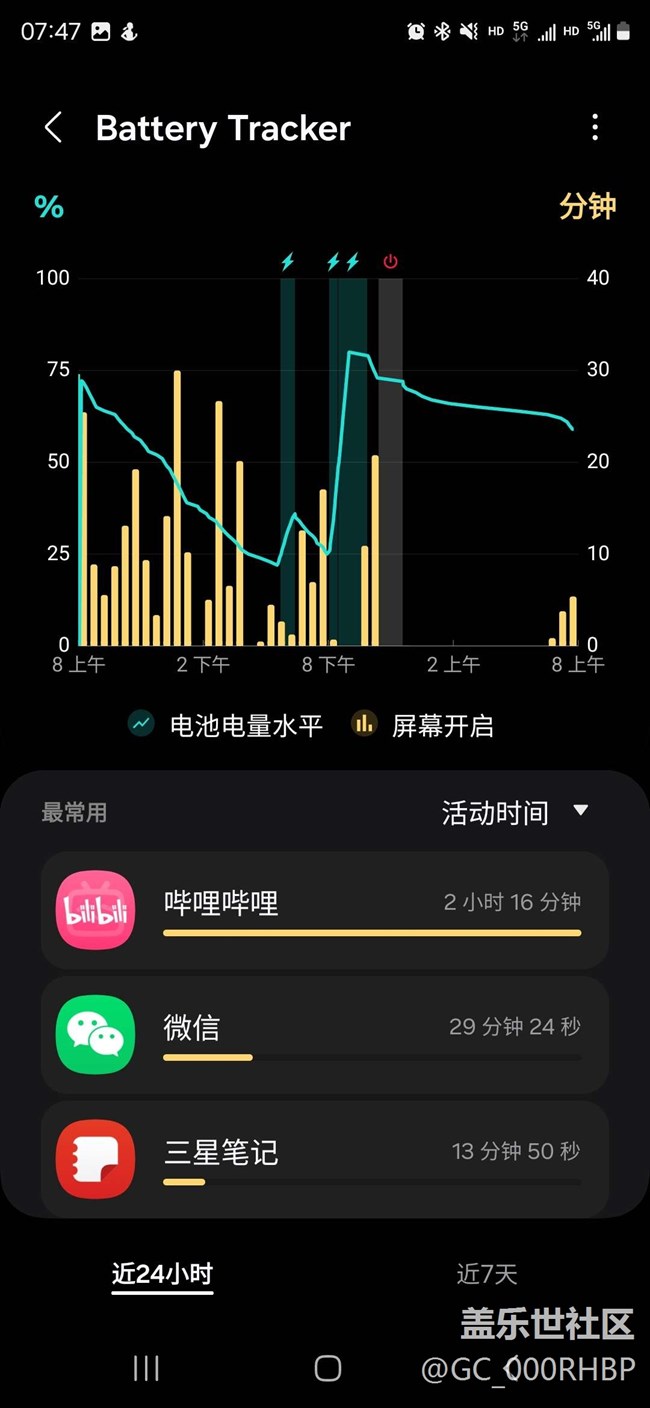Toggle the 屏幕开启 legend item
Screen dimensions: 650x1408
point(423,725)
